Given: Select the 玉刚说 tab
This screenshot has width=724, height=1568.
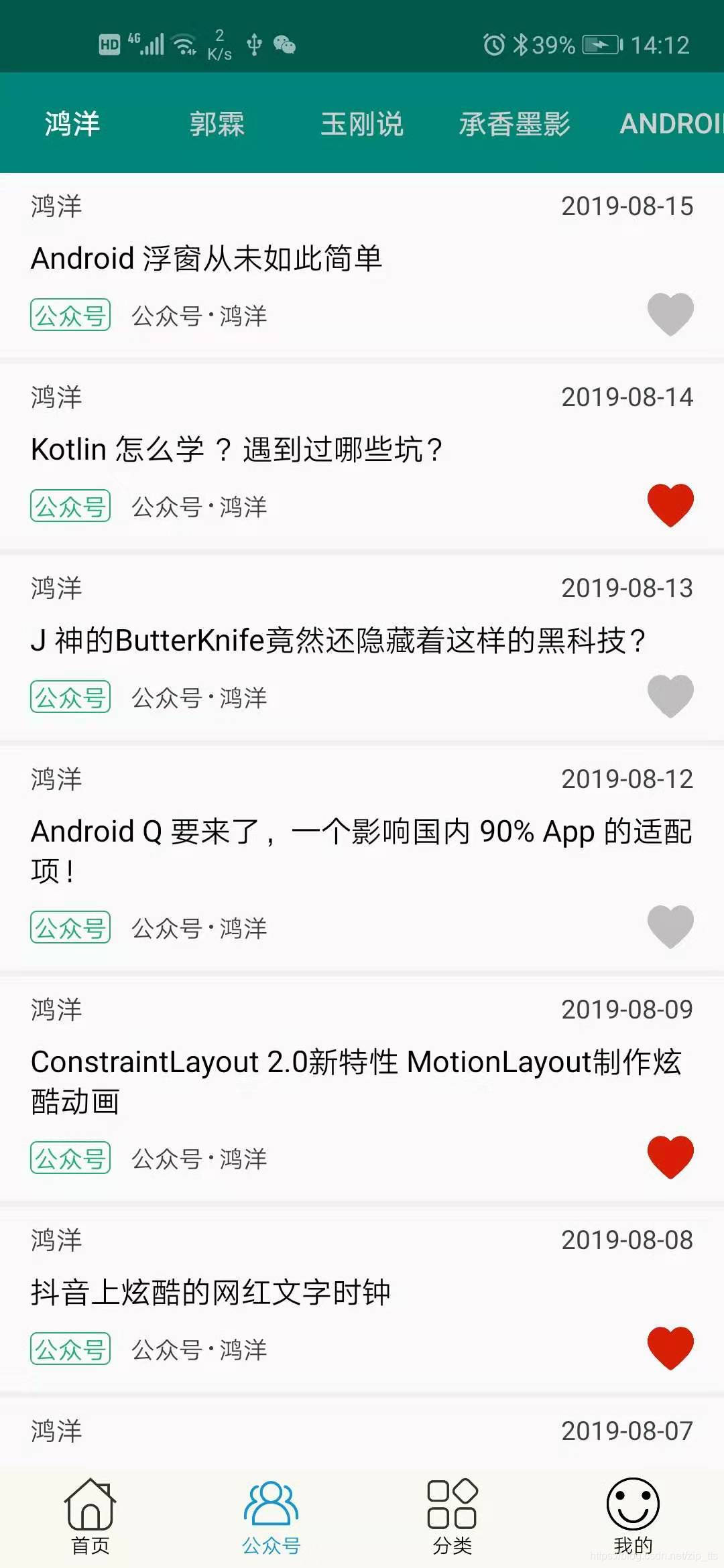Looking at the screenshot, I should pos(362,124).
